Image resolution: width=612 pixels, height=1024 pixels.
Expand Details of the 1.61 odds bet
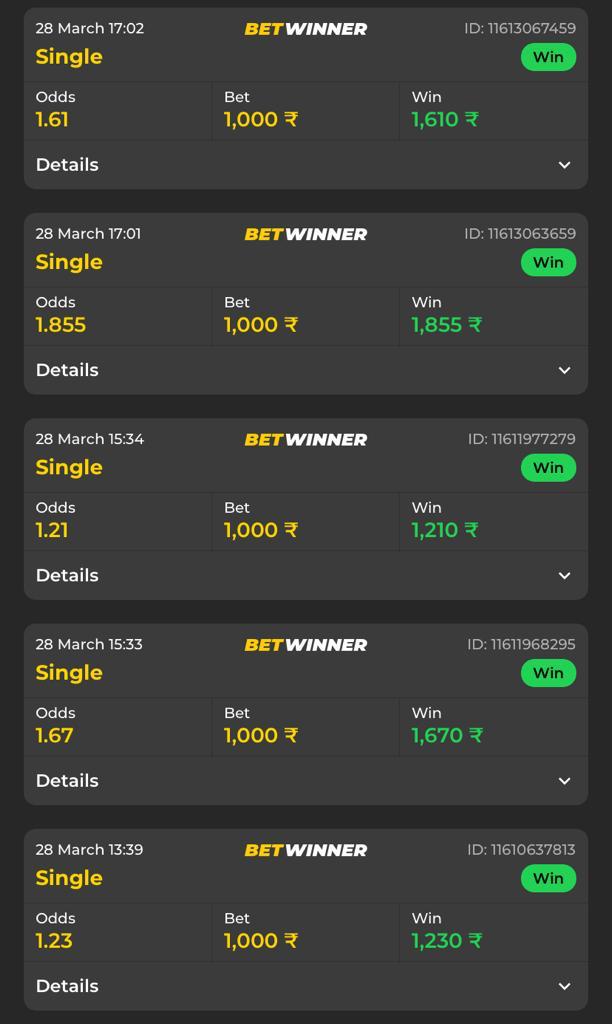coord(306,165)
